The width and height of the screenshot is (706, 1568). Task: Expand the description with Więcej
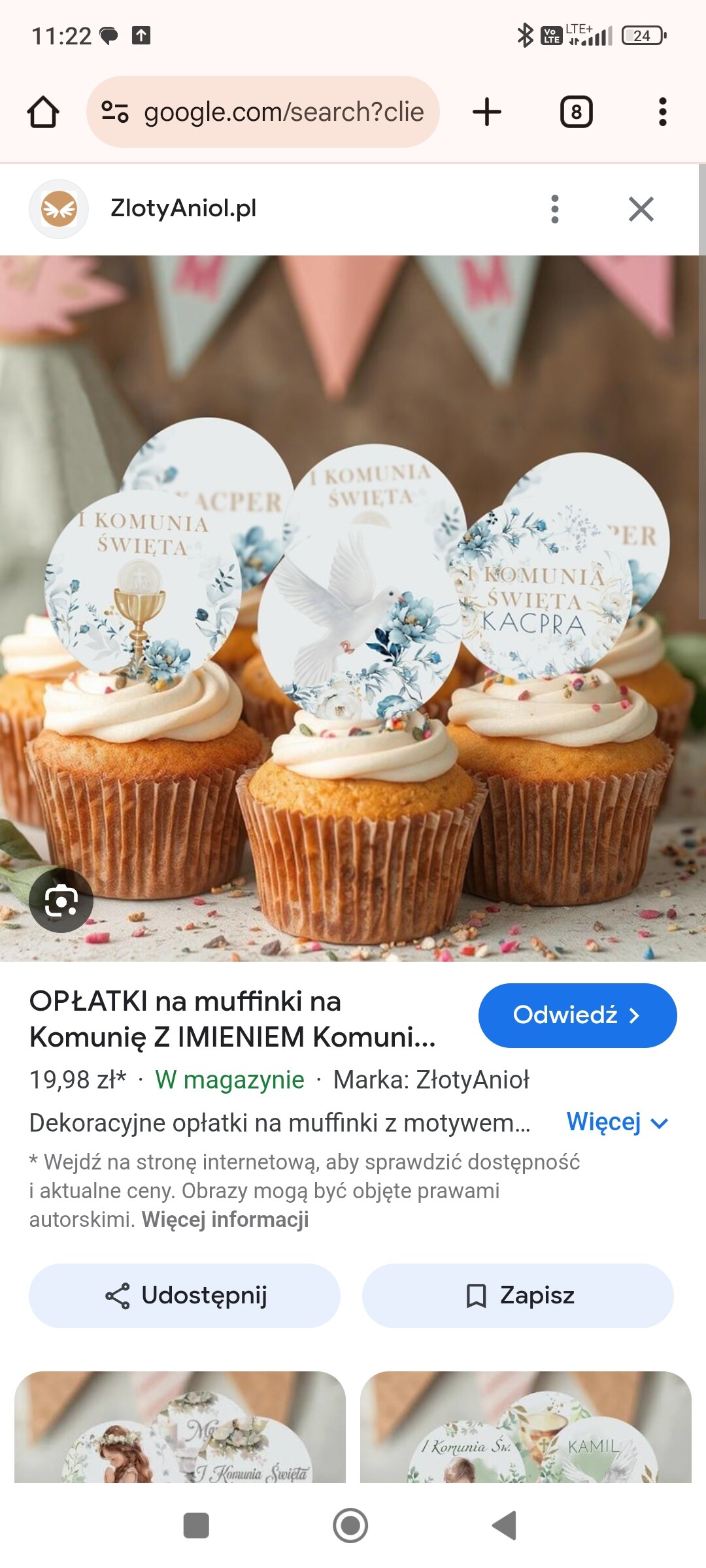tap(616, 1122)
